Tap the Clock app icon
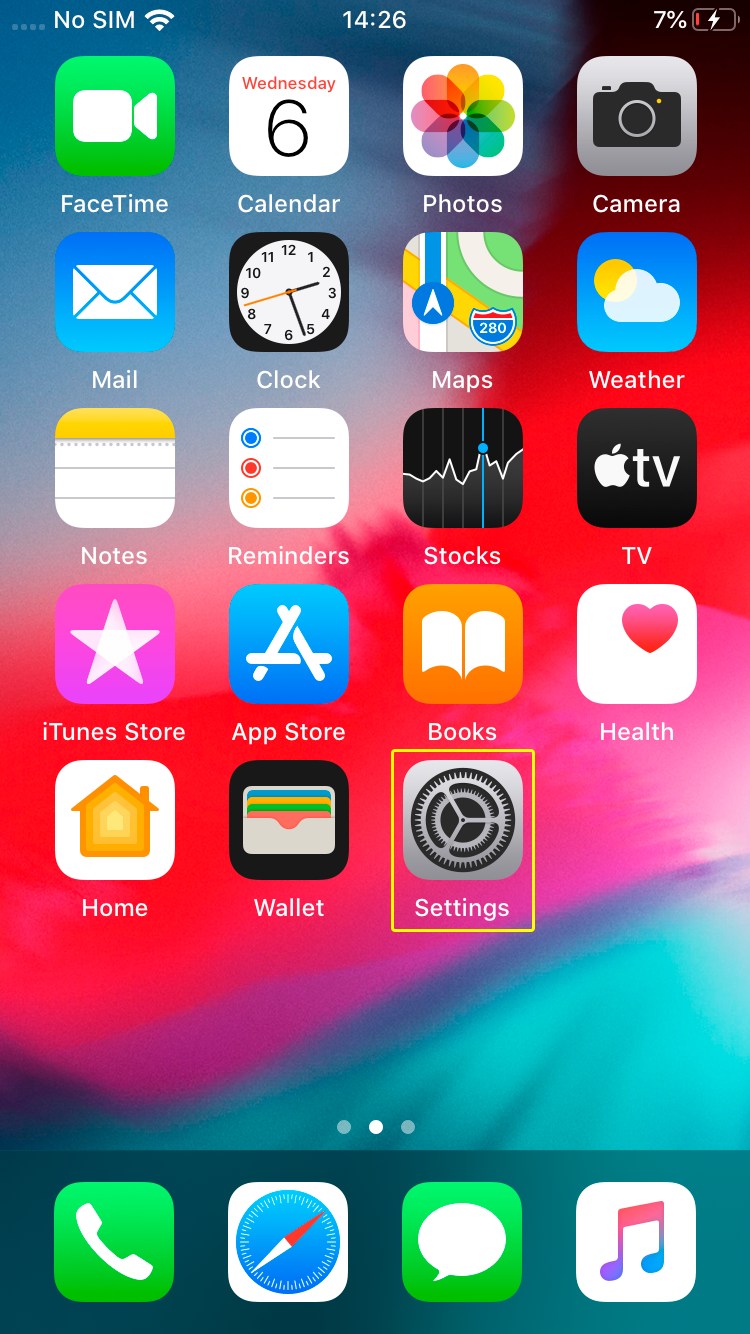 coord(289,292)
